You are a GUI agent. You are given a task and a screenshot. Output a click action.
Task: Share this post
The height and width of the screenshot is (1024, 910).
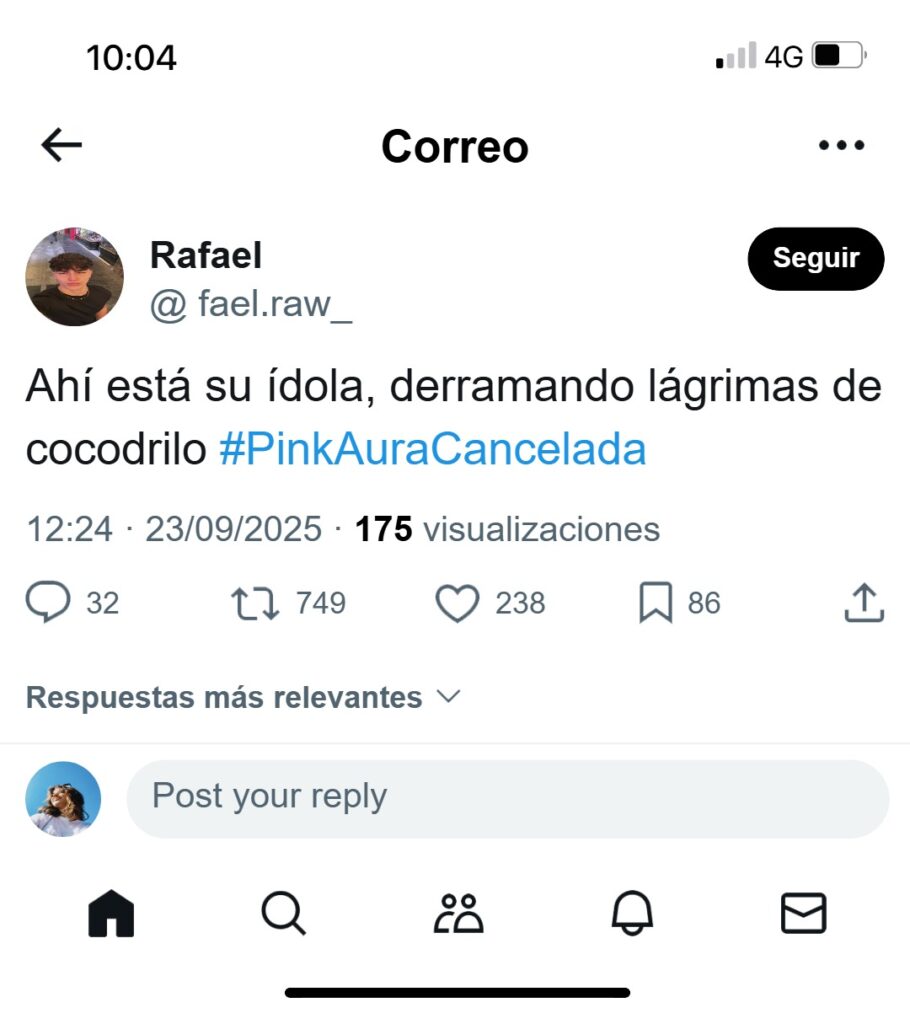(x=864, y=603)
